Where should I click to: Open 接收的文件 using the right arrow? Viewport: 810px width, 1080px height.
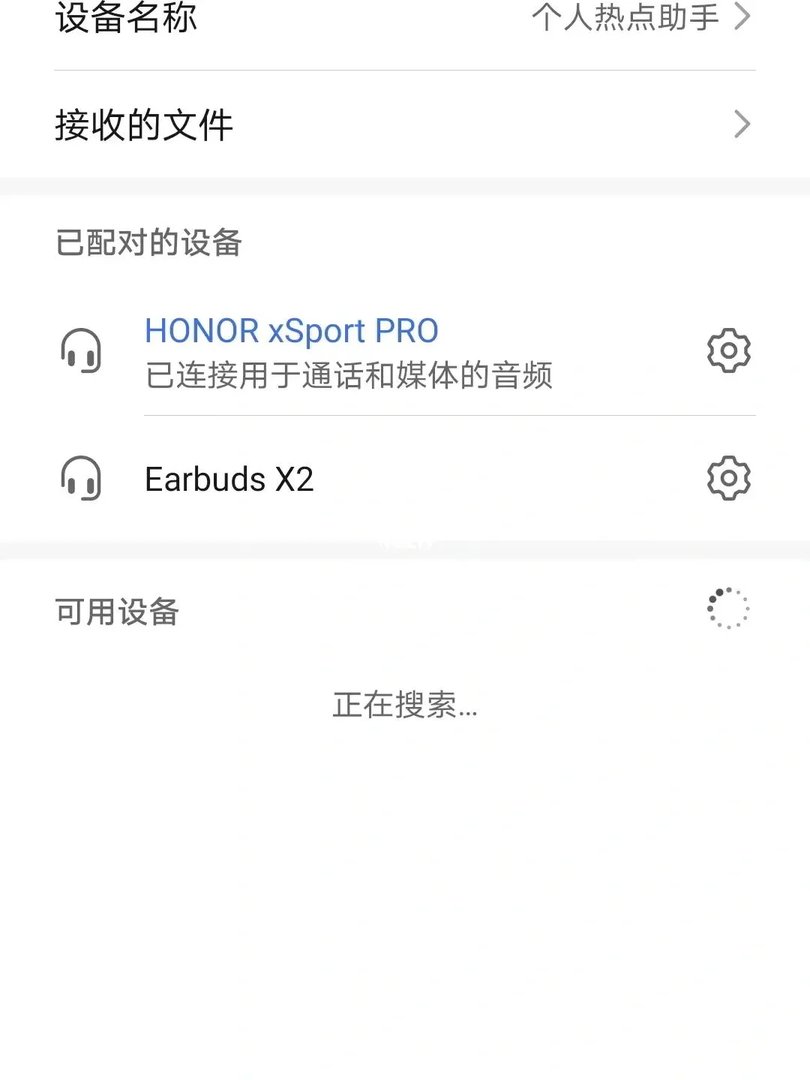pos(742,124)
